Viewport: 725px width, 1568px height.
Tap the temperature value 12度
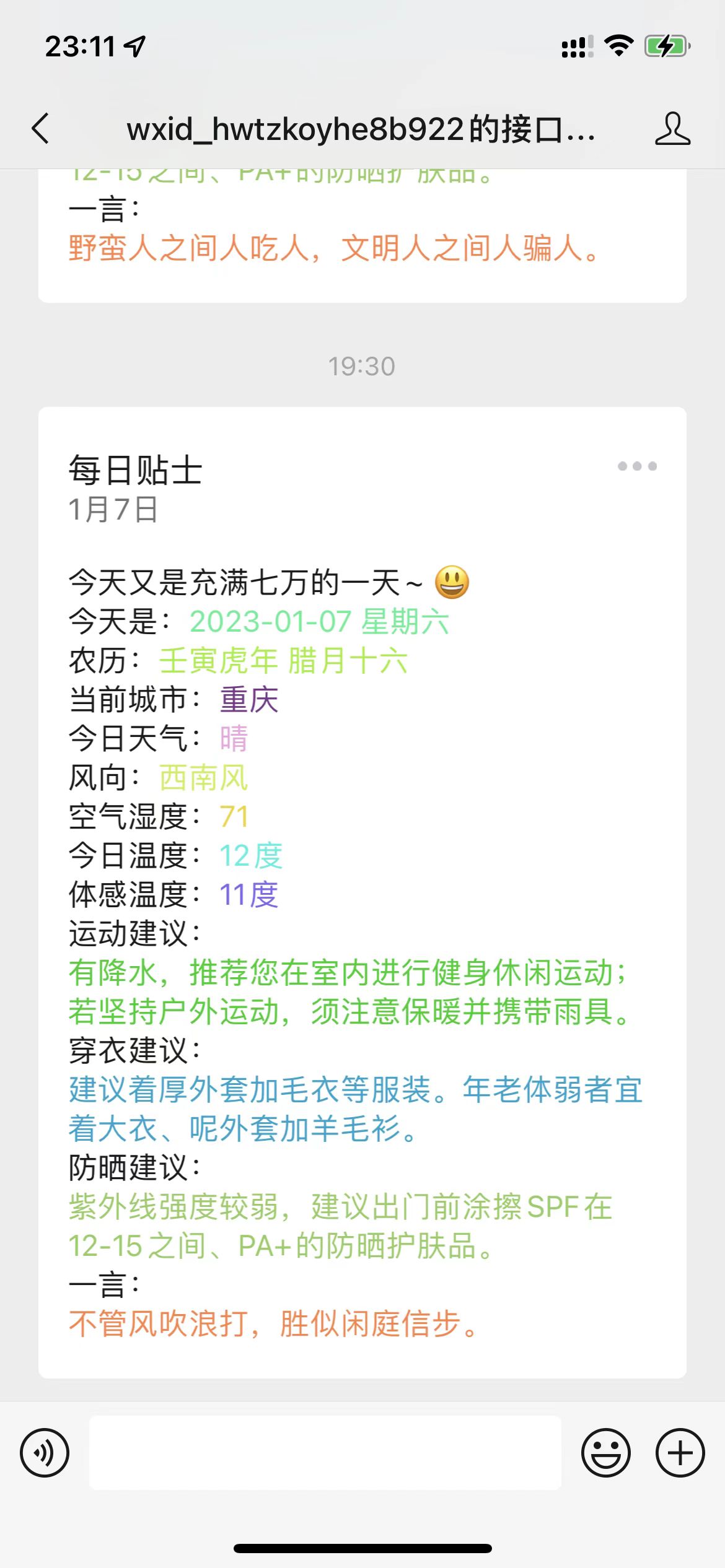click(251, 858)
